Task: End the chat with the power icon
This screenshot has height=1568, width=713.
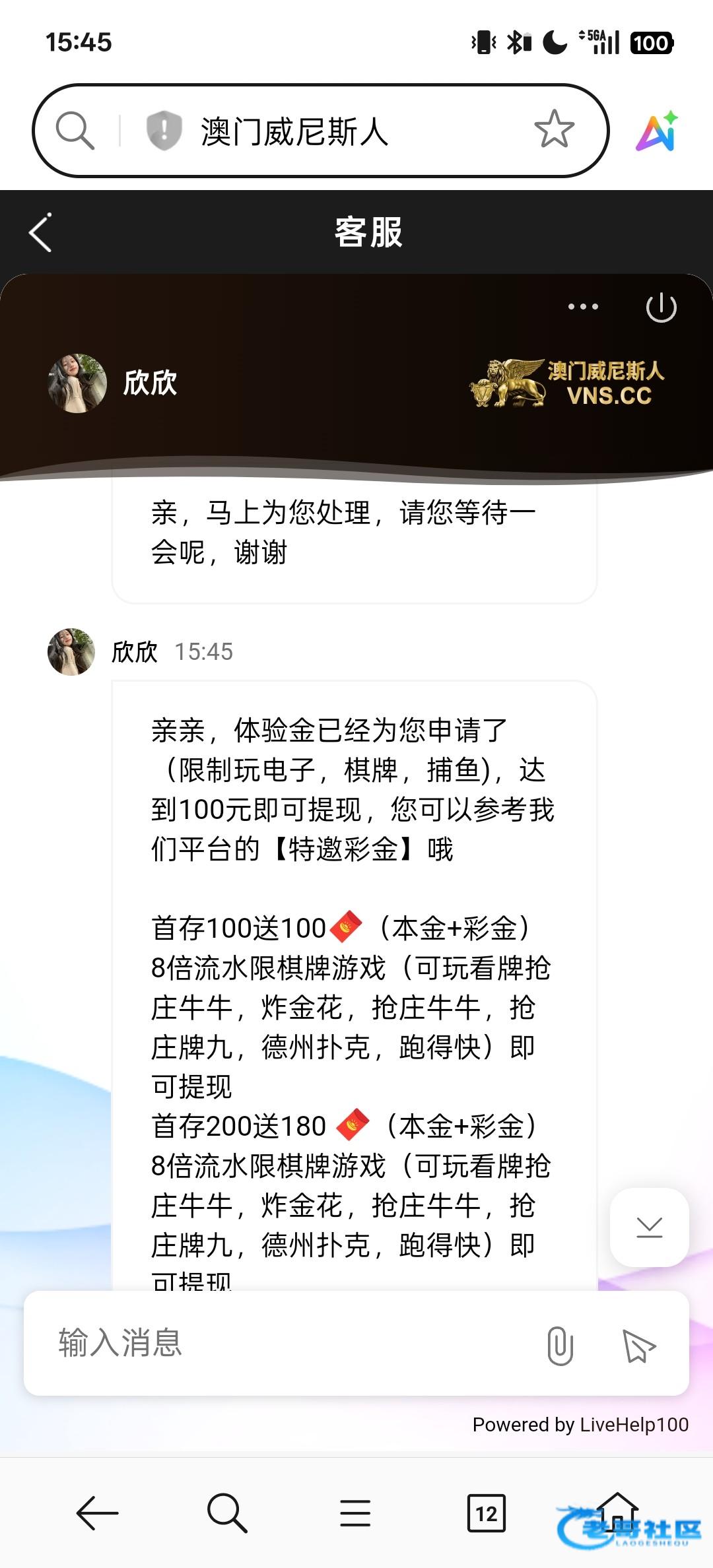Action: click(661, 308)
